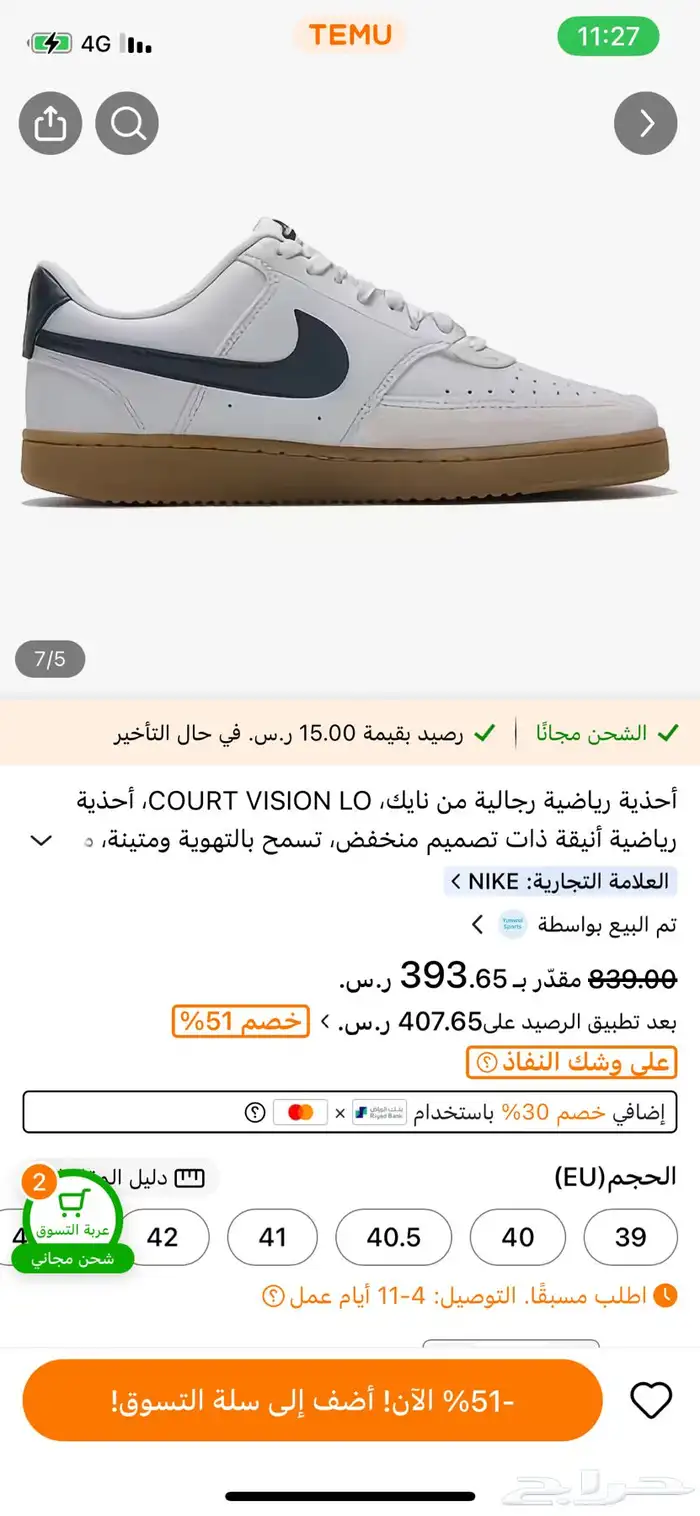Screen dimensions: 700x1516
Task: Expand the product title description chevron
Action: tap(41, 840)
